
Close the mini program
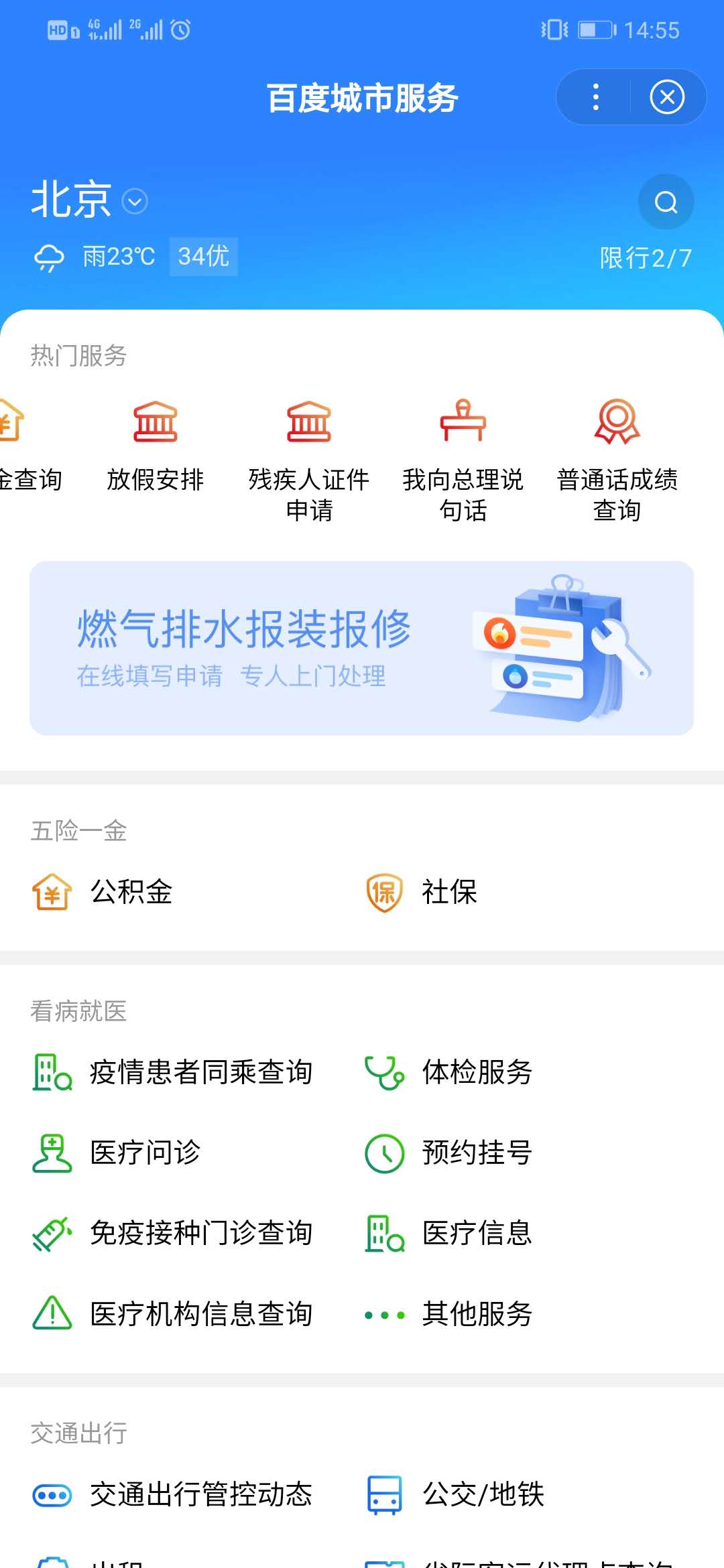[x=667, y=97]
